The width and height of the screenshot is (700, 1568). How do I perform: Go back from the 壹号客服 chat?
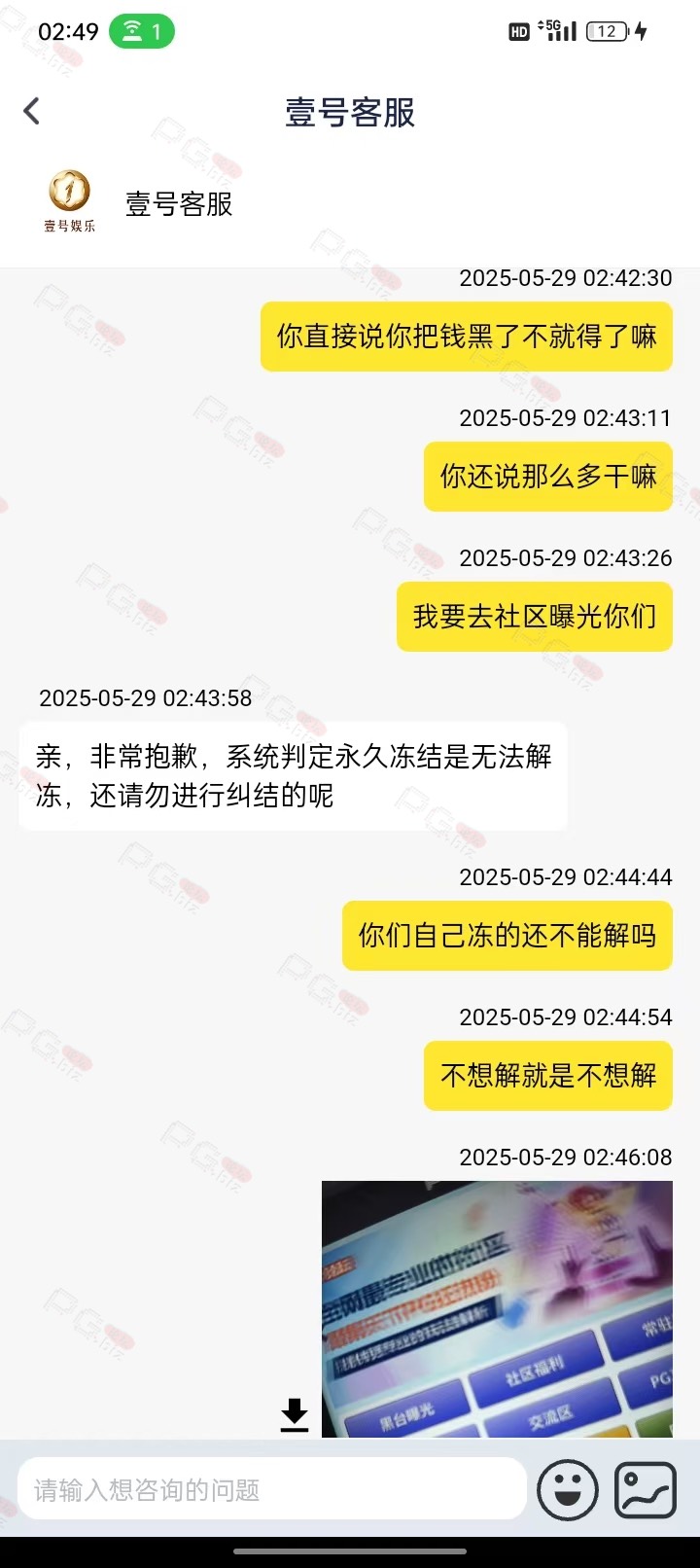(x=32, y=112)
